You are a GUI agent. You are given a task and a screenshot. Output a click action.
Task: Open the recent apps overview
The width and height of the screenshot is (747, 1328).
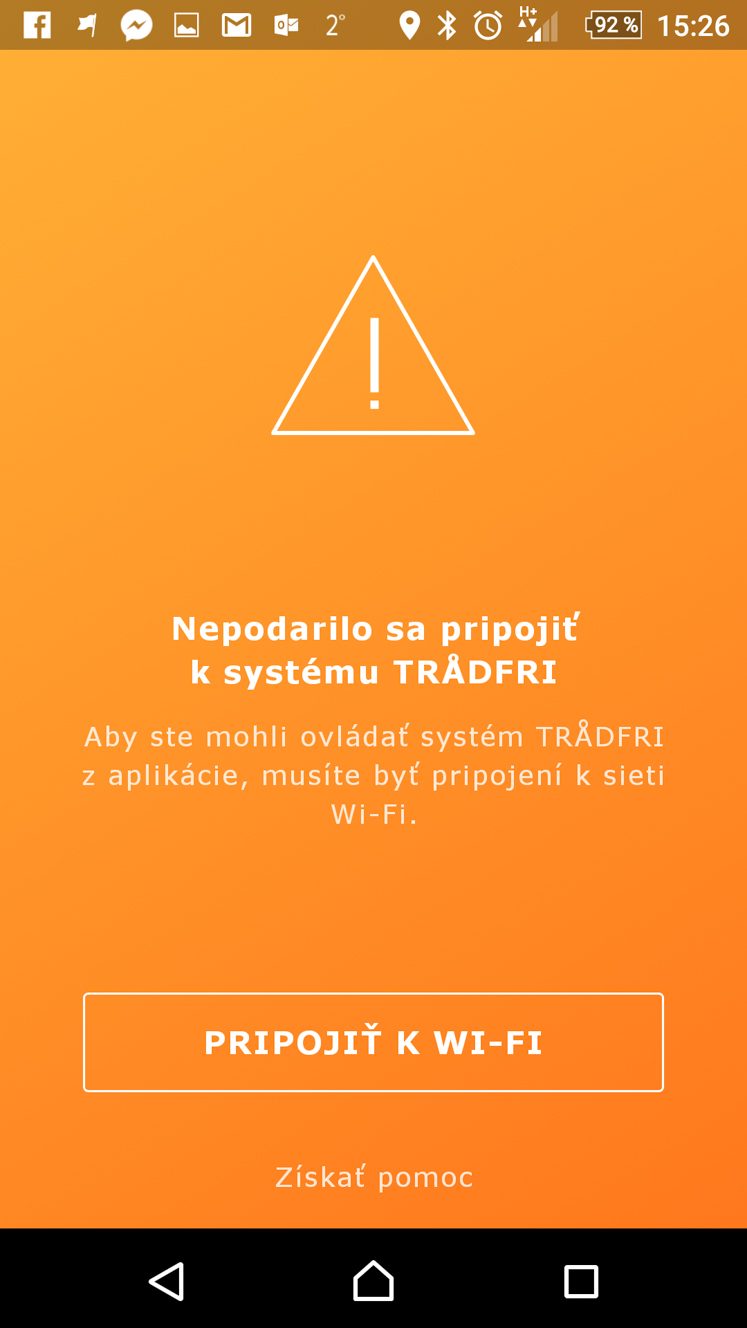point(581,1281)
